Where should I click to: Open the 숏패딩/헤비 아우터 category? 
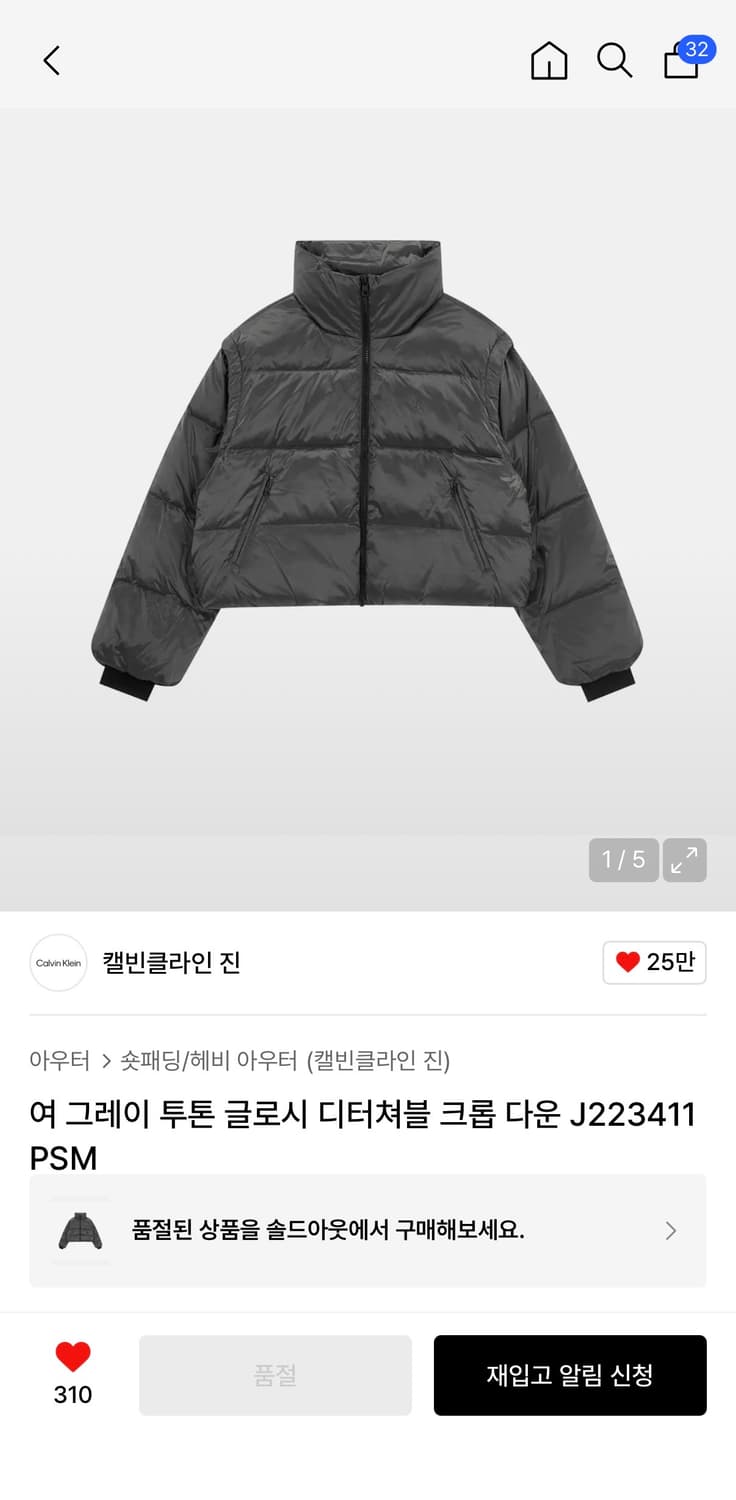[x=195, y=1063]
